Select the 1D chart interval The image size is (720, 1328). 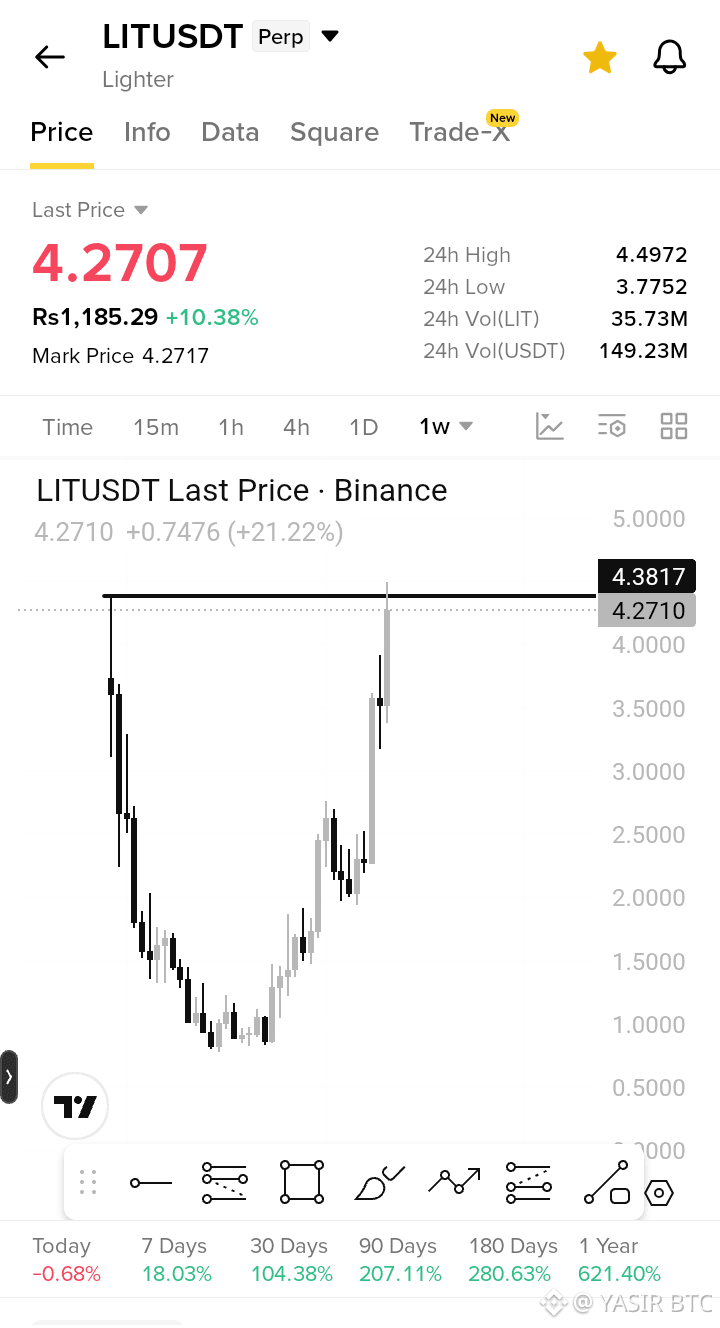click(x=364, y=427)
